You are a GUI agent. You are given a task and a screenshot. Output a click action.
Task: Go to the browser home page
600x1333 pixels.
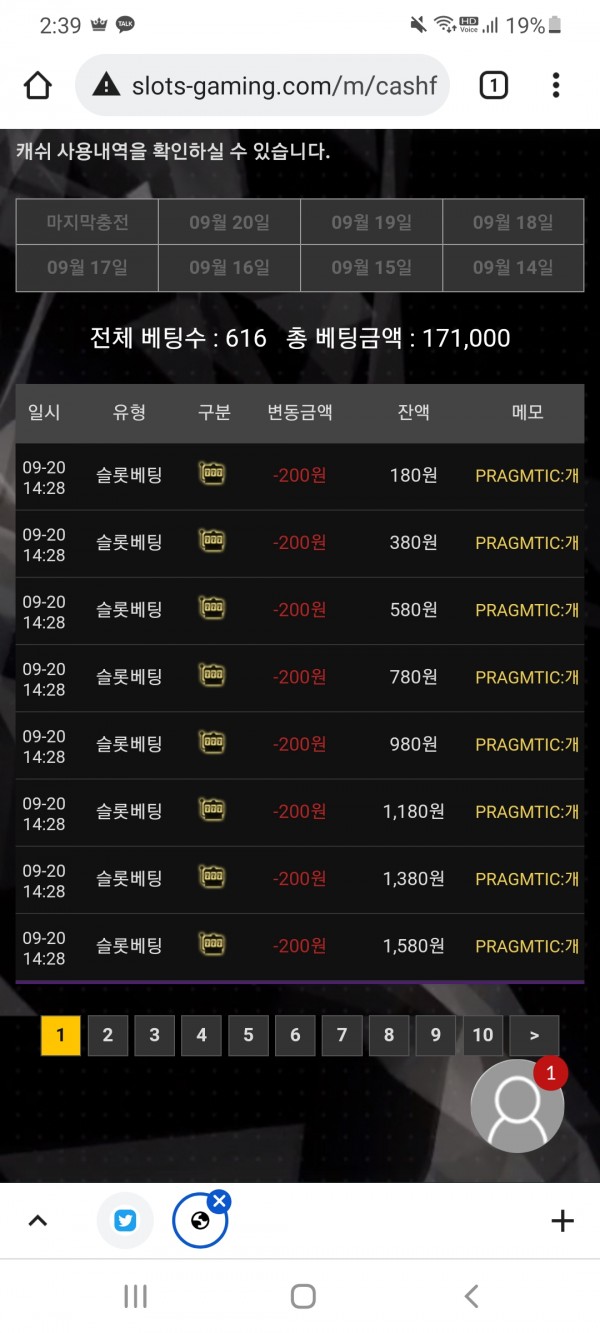pyautogui.click(x=38, y=86)
